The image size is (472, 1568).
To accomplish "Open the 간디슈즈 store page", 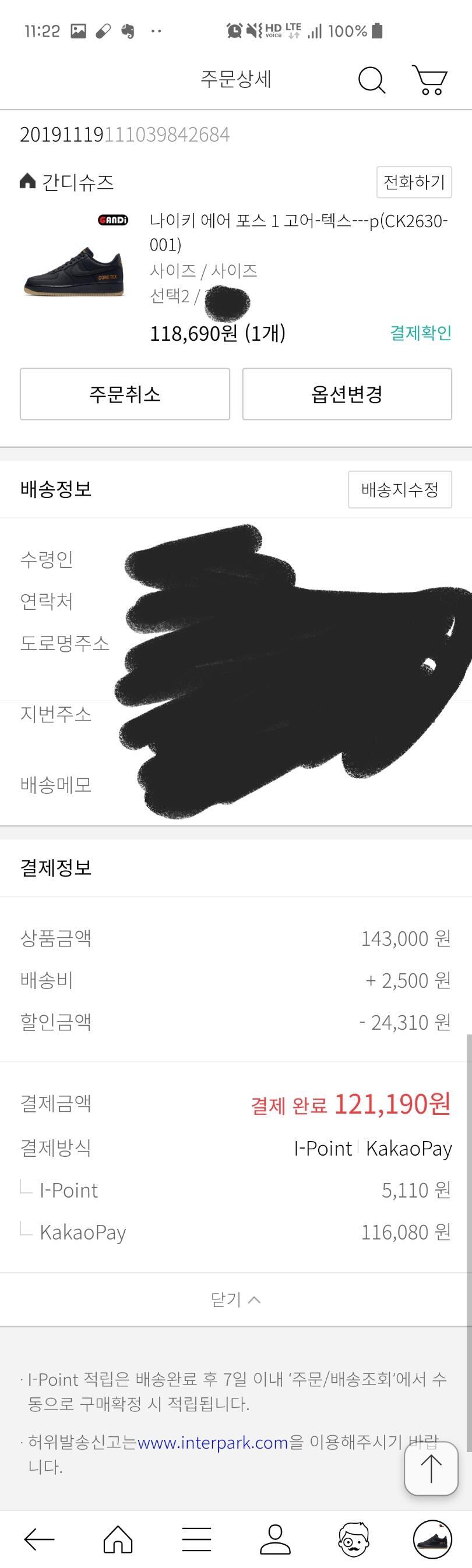I will coord(67,182).
